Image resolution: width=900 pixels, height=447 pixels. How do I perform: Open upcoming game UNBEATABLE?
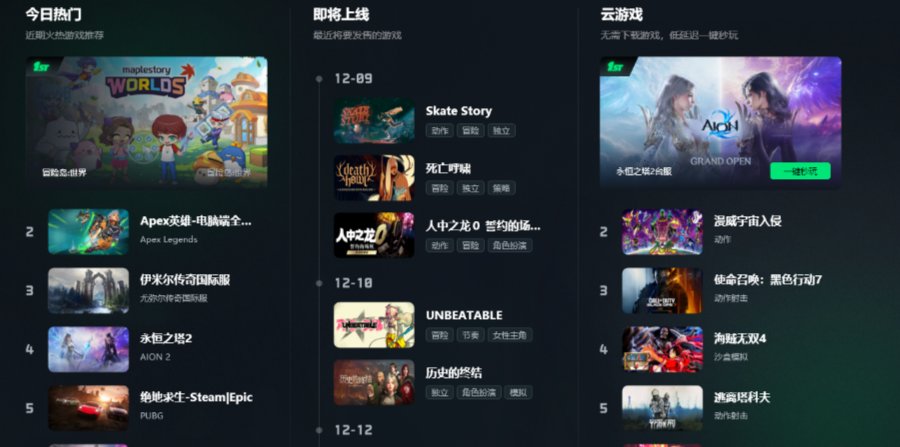[463, 315]
